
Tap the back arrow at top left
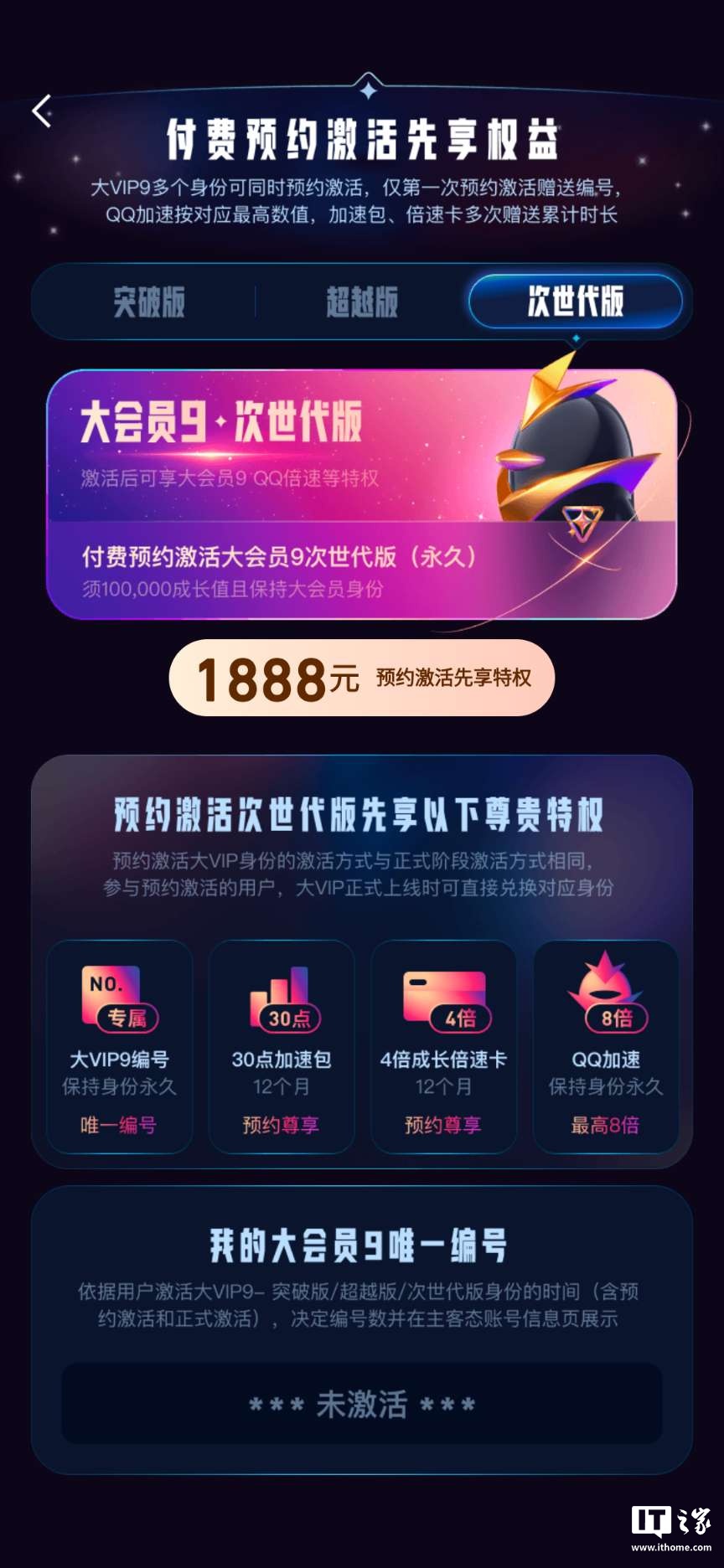39,110
